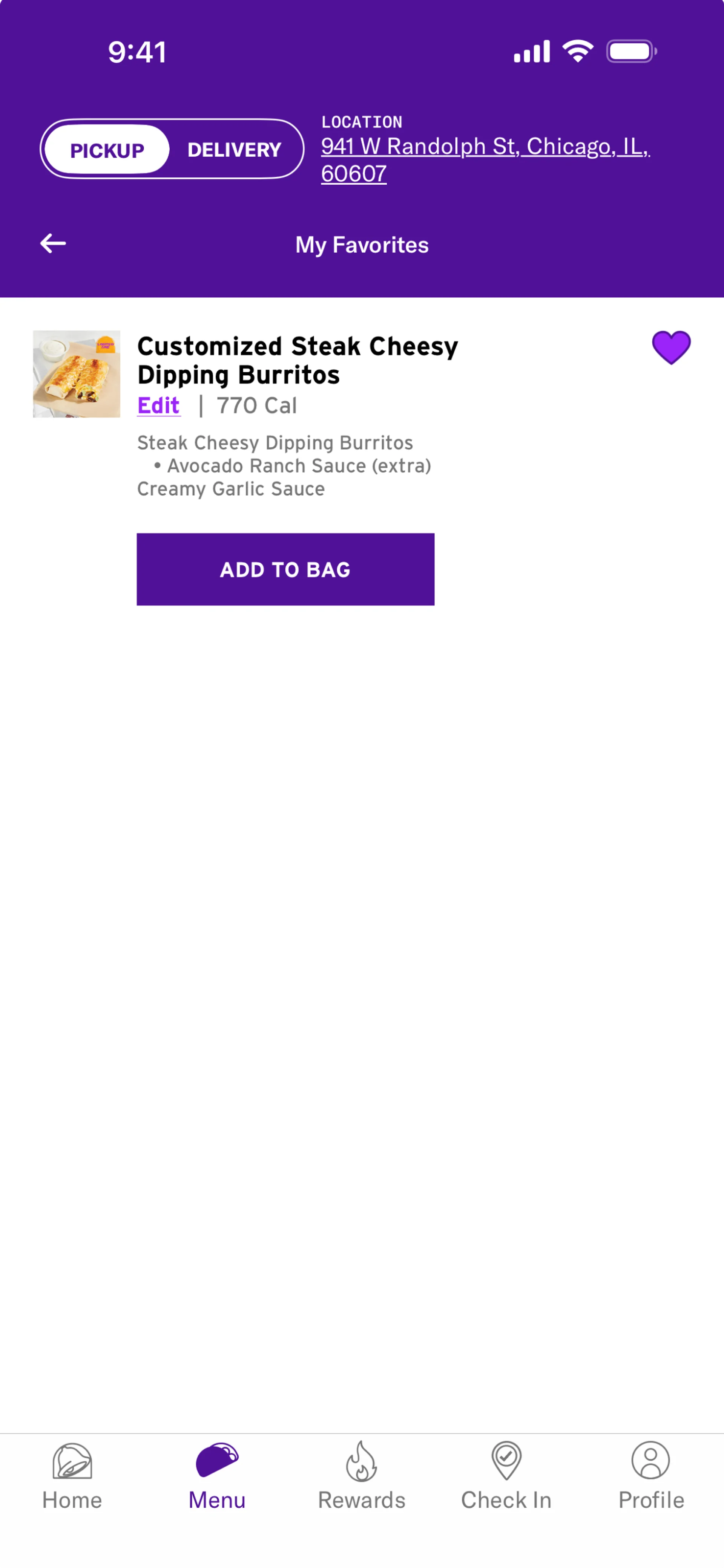Open the Check In tab
Screen dimensions: 724x1568
coord(506,1475)
